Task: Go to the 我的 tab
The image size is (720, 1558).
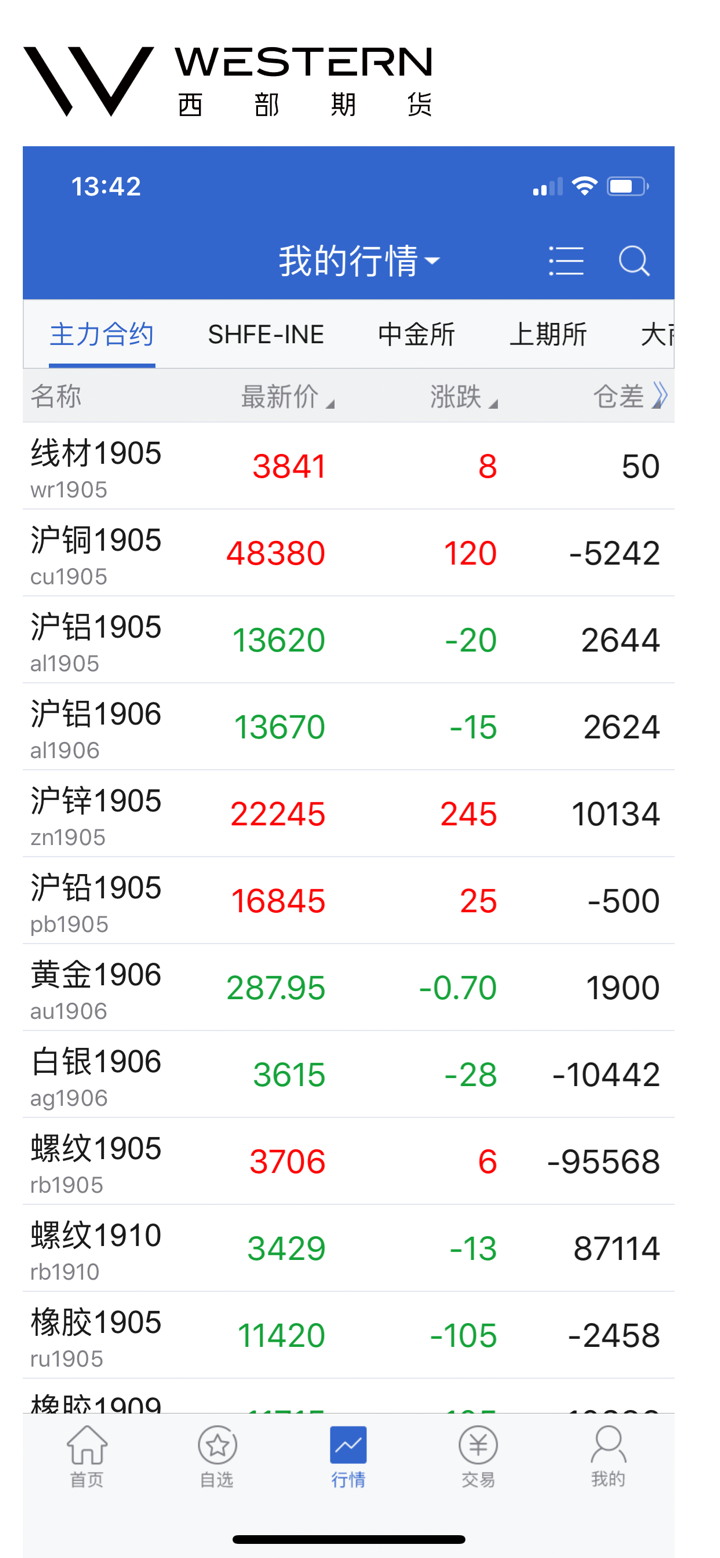Action: click(608, 1458)
